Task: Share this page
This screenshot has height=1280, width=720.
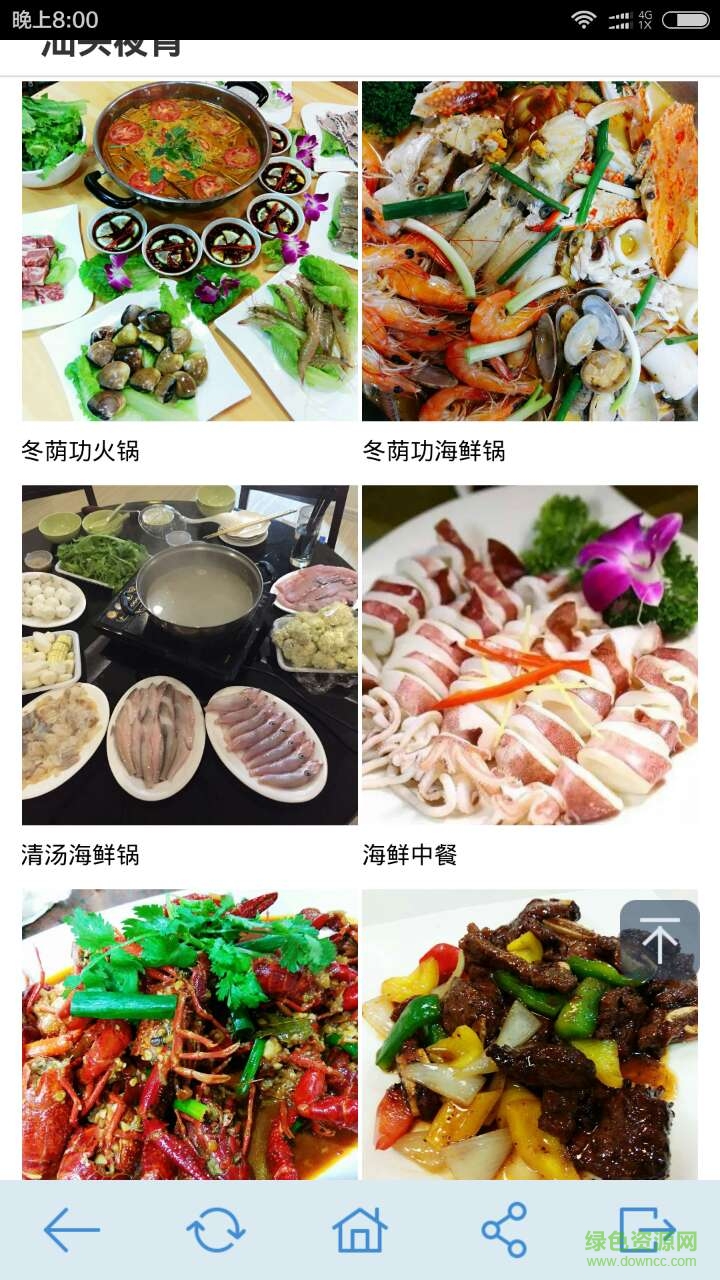Action: click(504, 1229)
